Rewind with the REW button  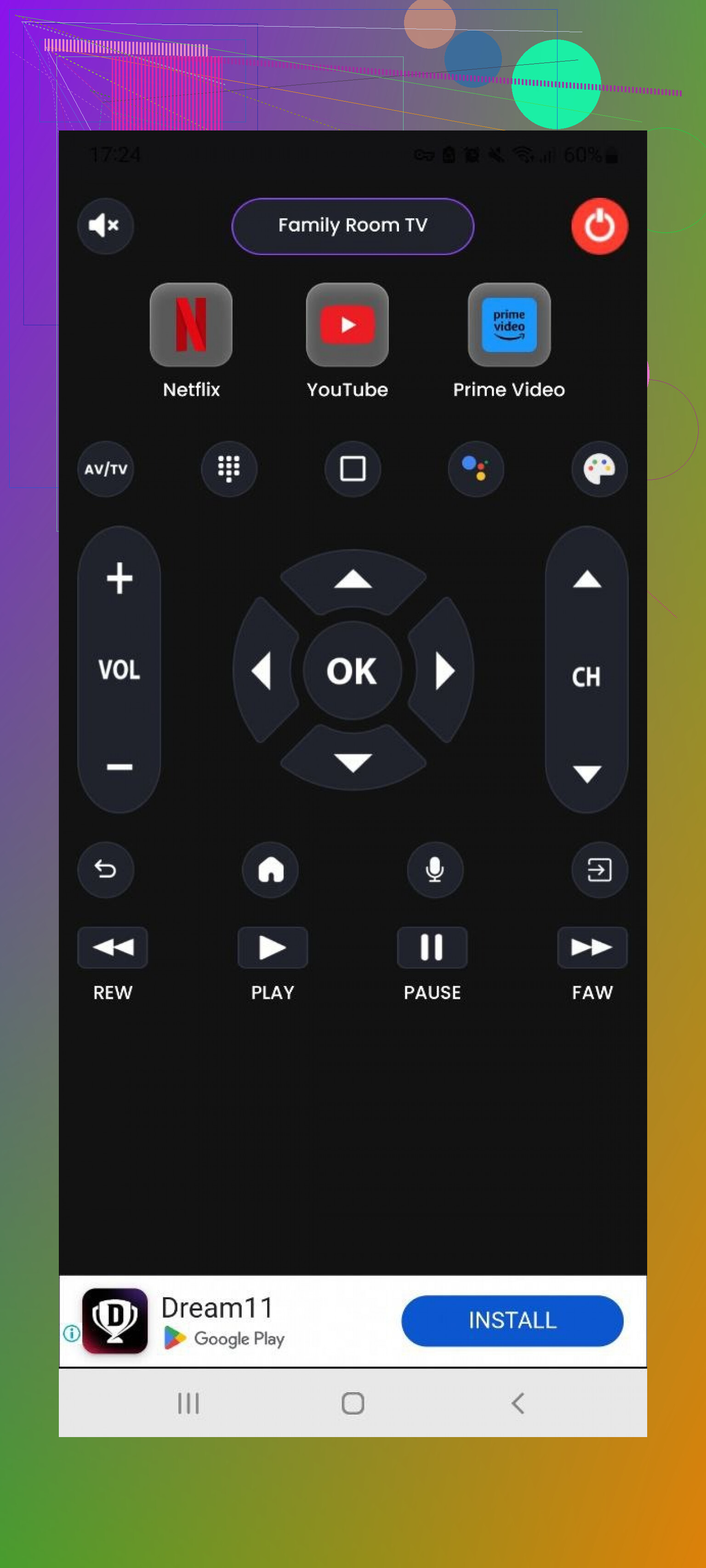point(113,947)
